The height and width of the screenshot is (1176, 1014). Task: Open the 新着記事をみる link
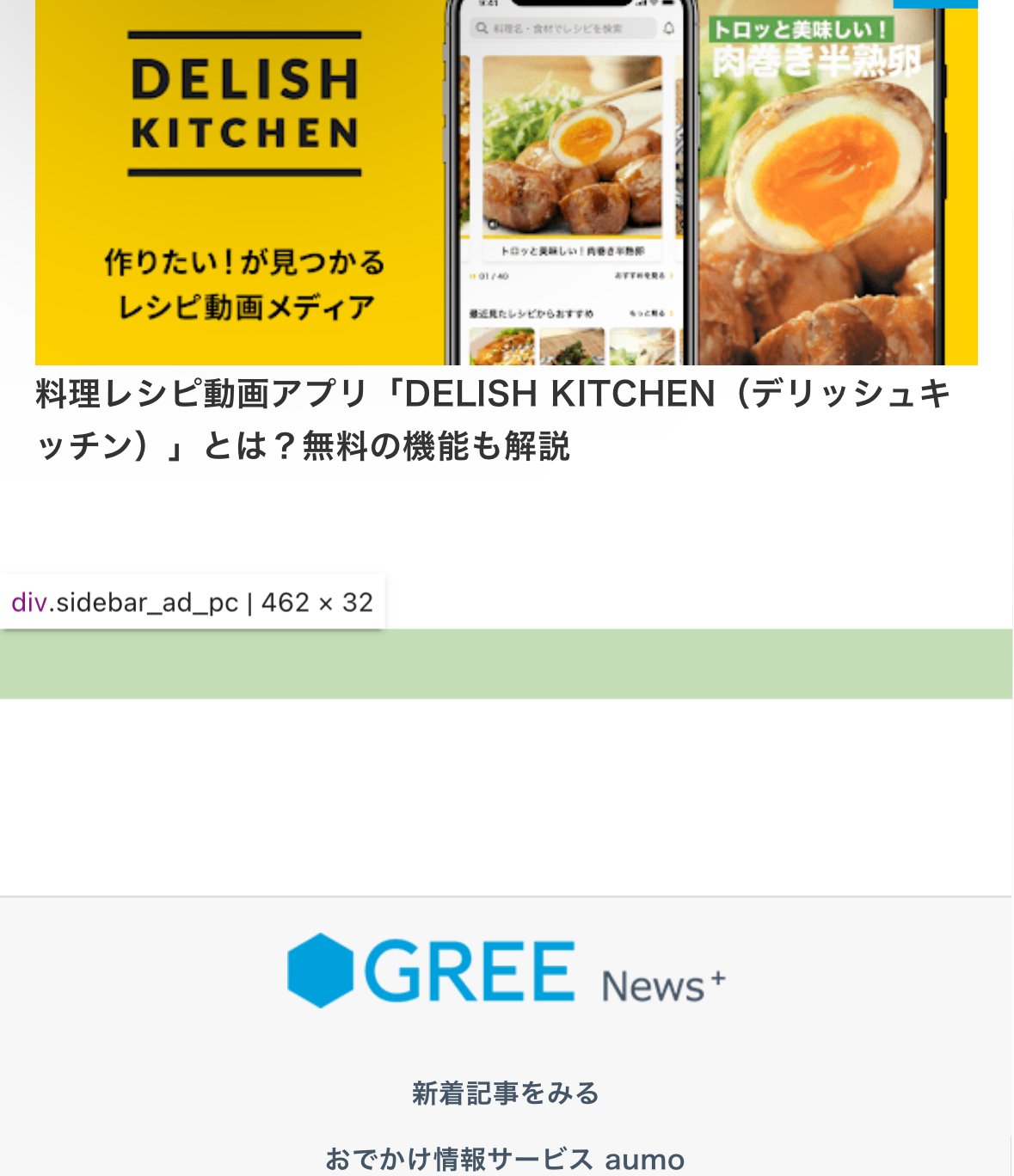[507, 1094]
